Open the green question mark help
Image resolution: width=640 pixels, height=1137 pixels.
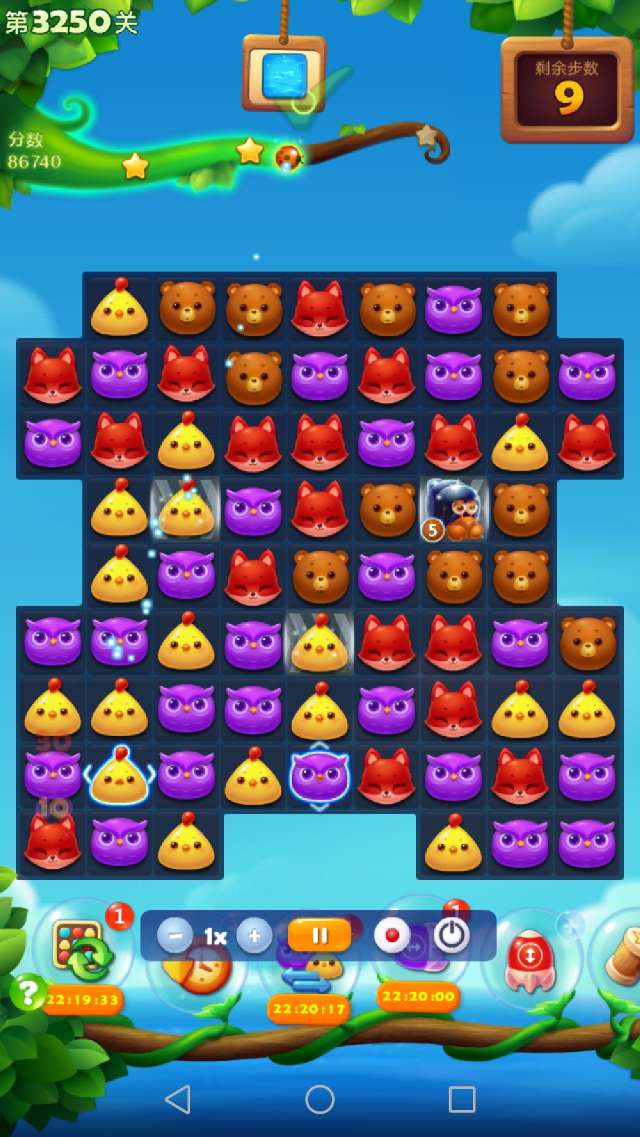pyautogui.click(x=29, y=993)
